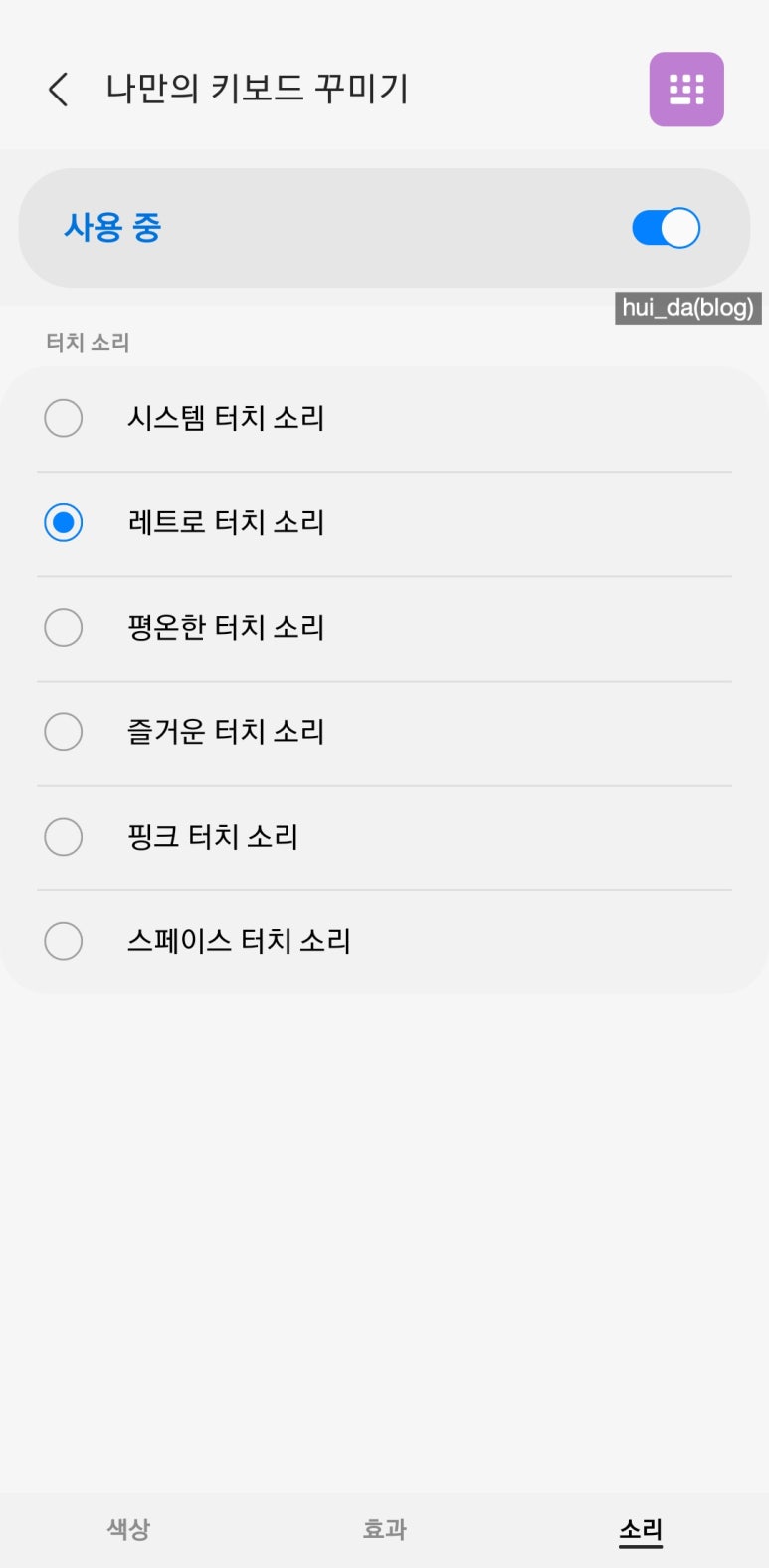Viewport: 769px width, 1568px height.
Task: Switch to the 색상 tab
Action: [x=128, y=1529]
